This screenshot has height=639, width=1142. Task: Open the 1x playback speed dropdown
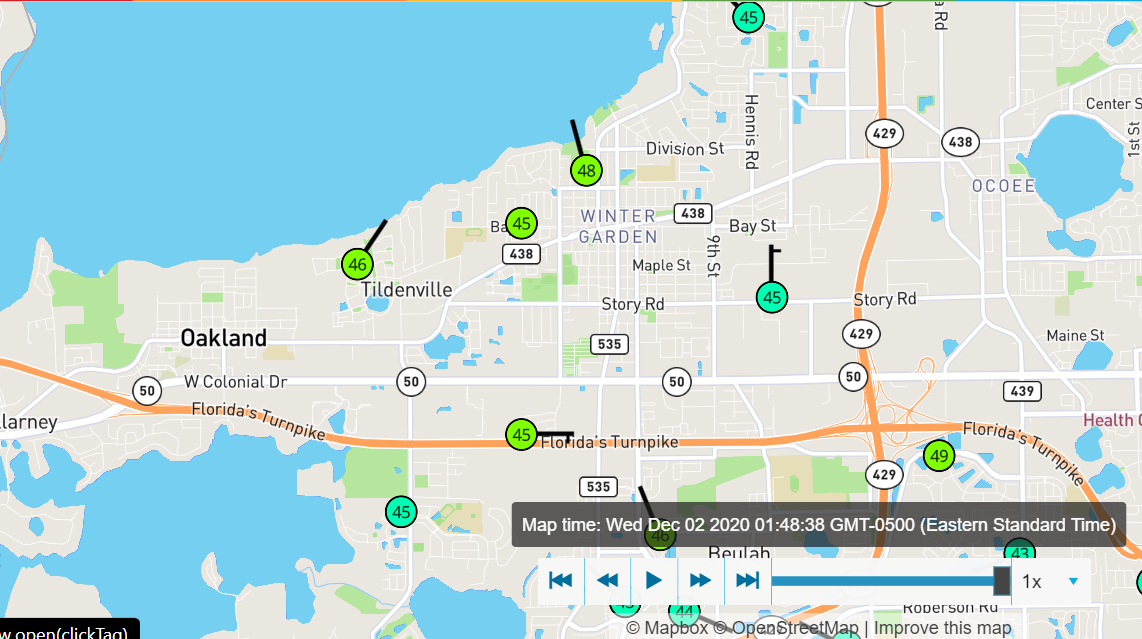point(1050,581)
